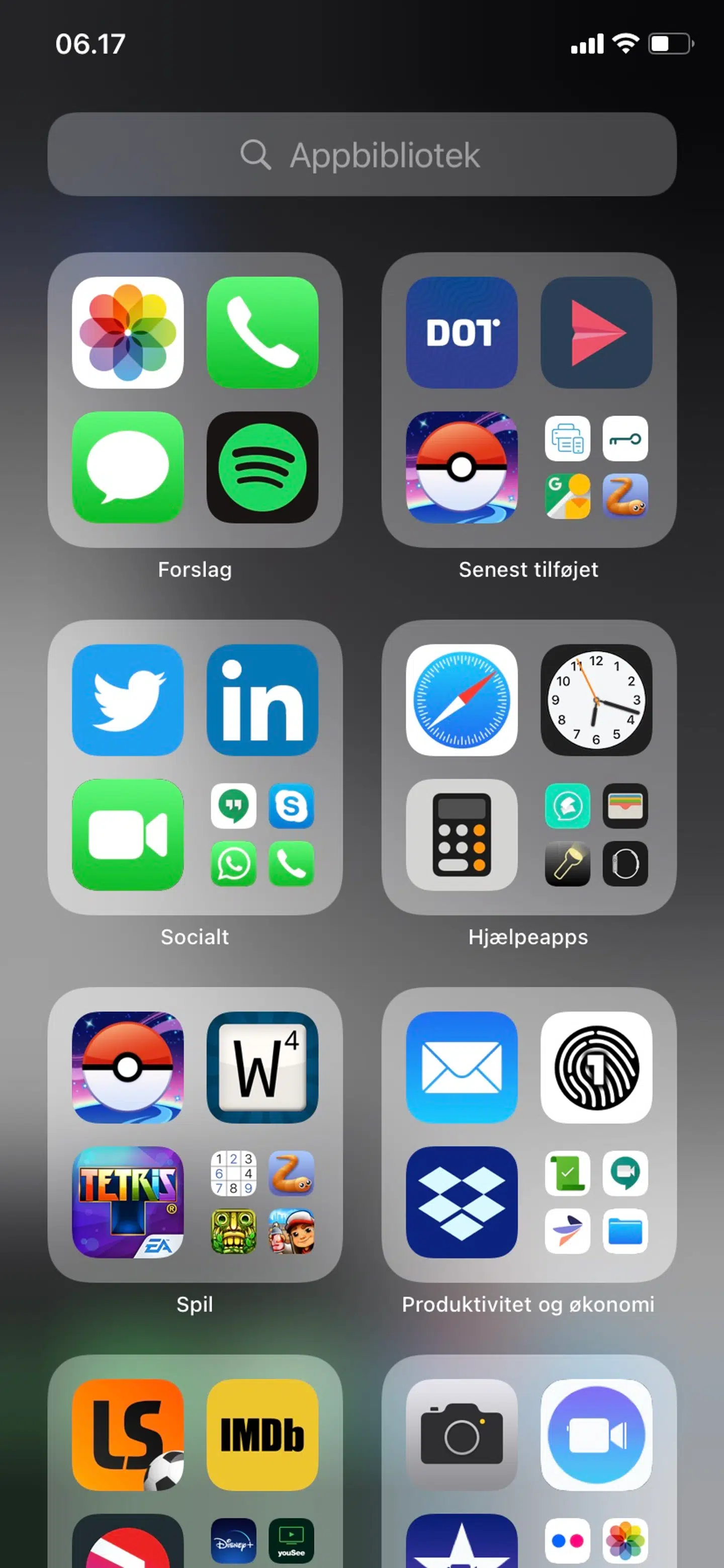Launch the Calculator app
The height and width of the screenshot is (1568, 724).
(462, 835)
